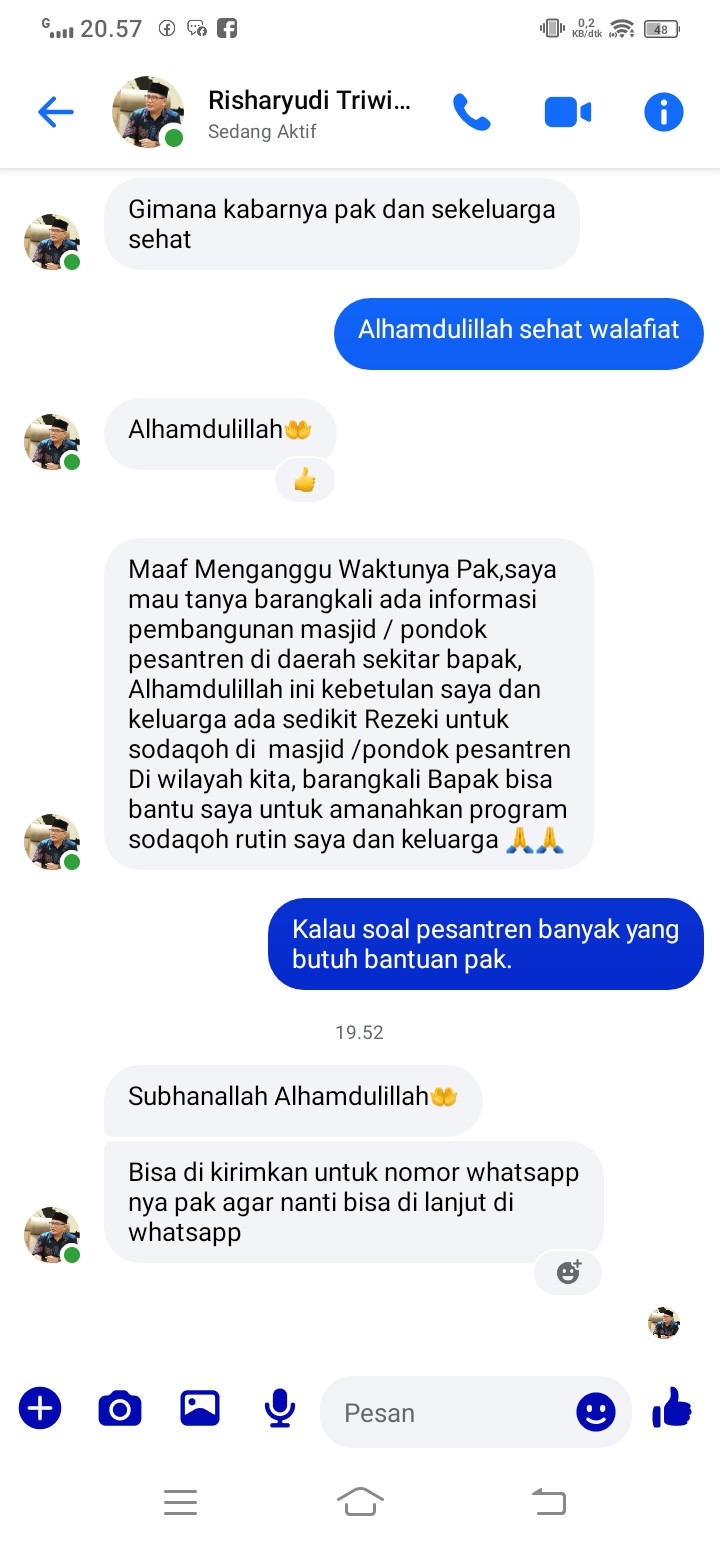Open the emoji picker in message field
Image resolution: width=720 pixels, height=1544 pixels.
596,1412
